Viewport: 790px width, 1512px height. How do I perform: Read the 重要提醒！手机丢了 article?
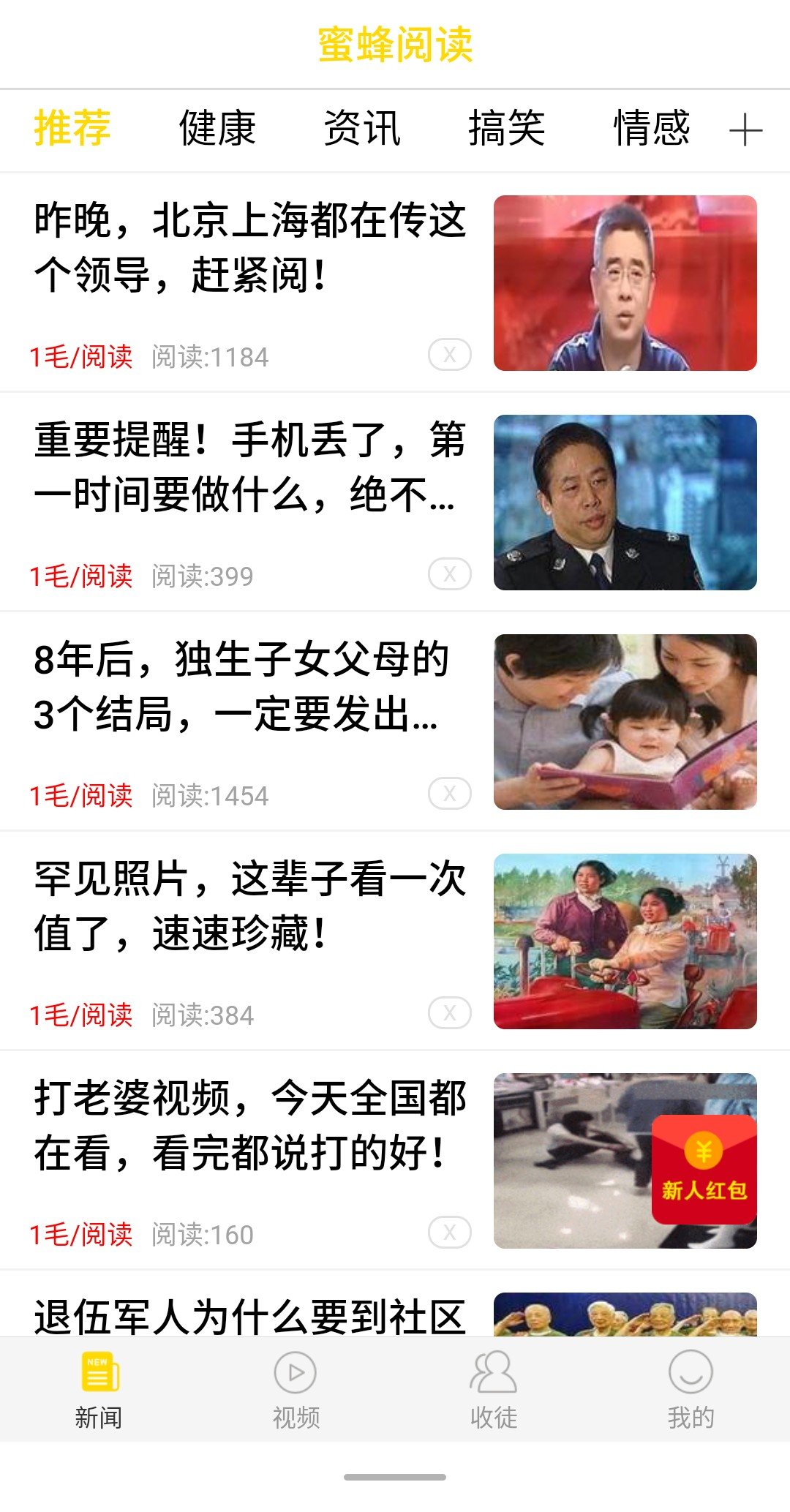249,467
